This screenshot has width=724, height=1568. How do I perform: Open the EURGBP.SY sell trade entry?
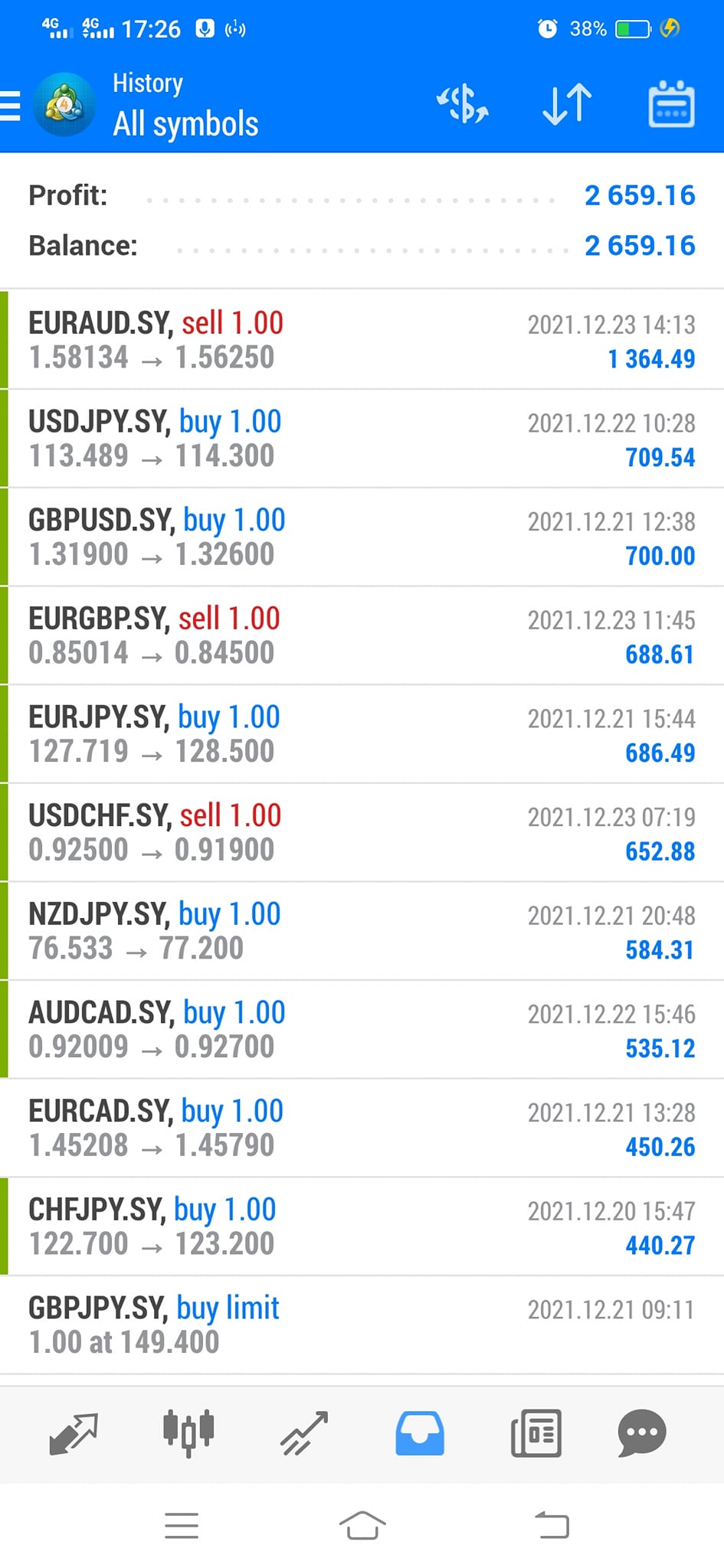(x=362, y=635)
